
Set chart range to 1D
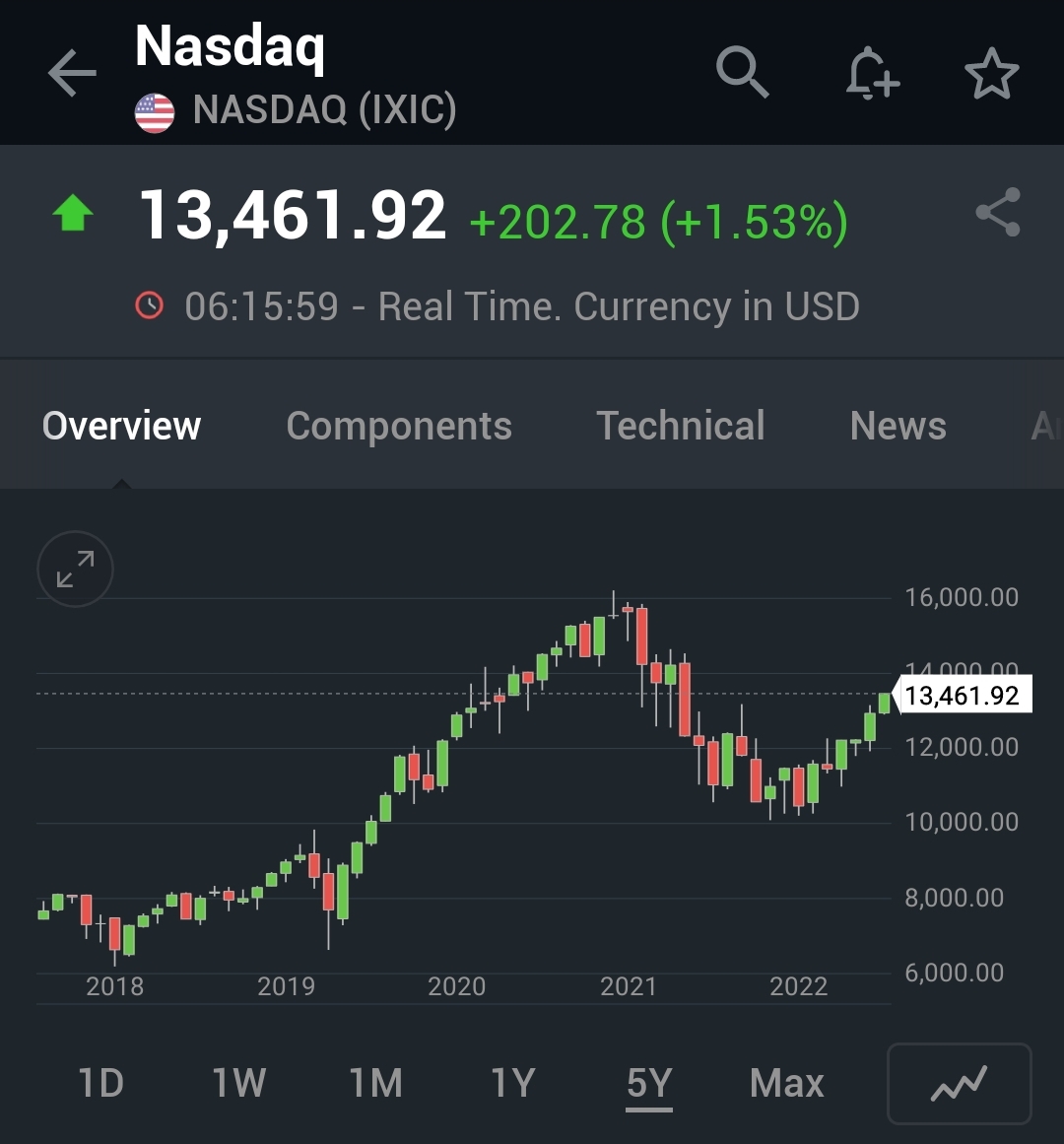[x=100, y=1084]
